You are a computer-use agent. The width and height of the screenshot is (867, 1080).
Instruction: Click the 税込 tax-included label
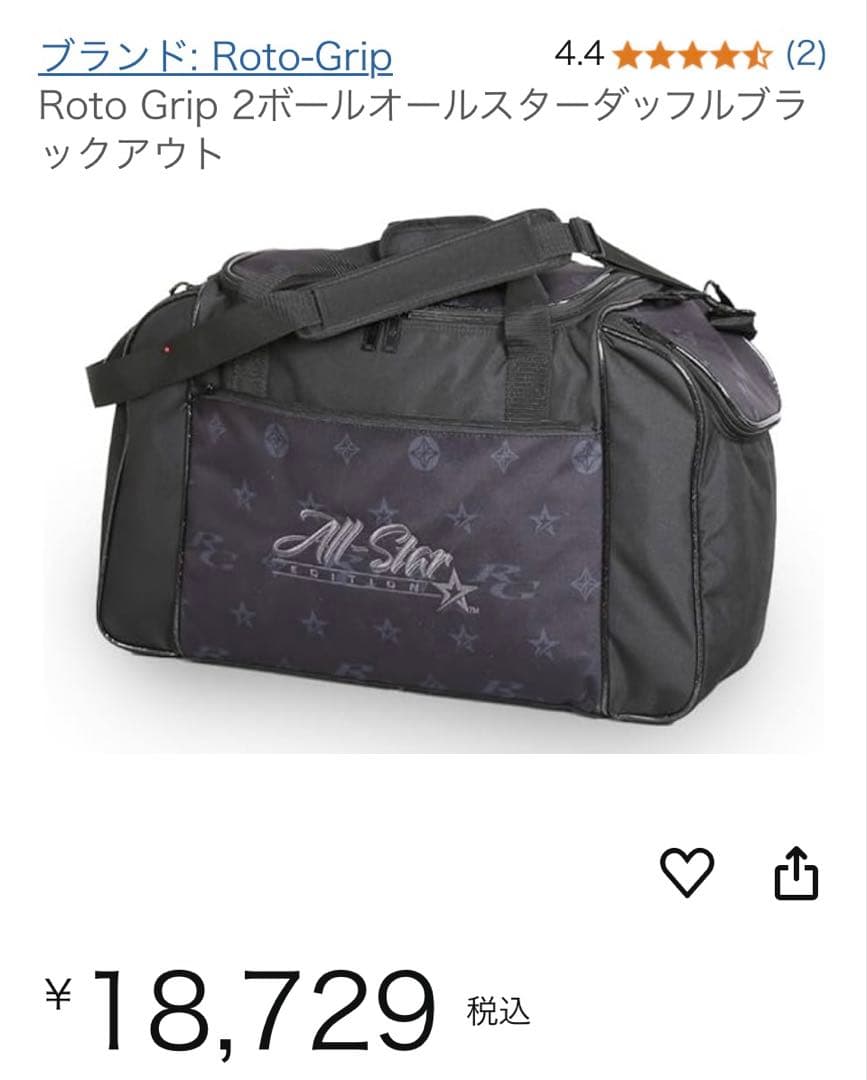[x=497, y=1010]
